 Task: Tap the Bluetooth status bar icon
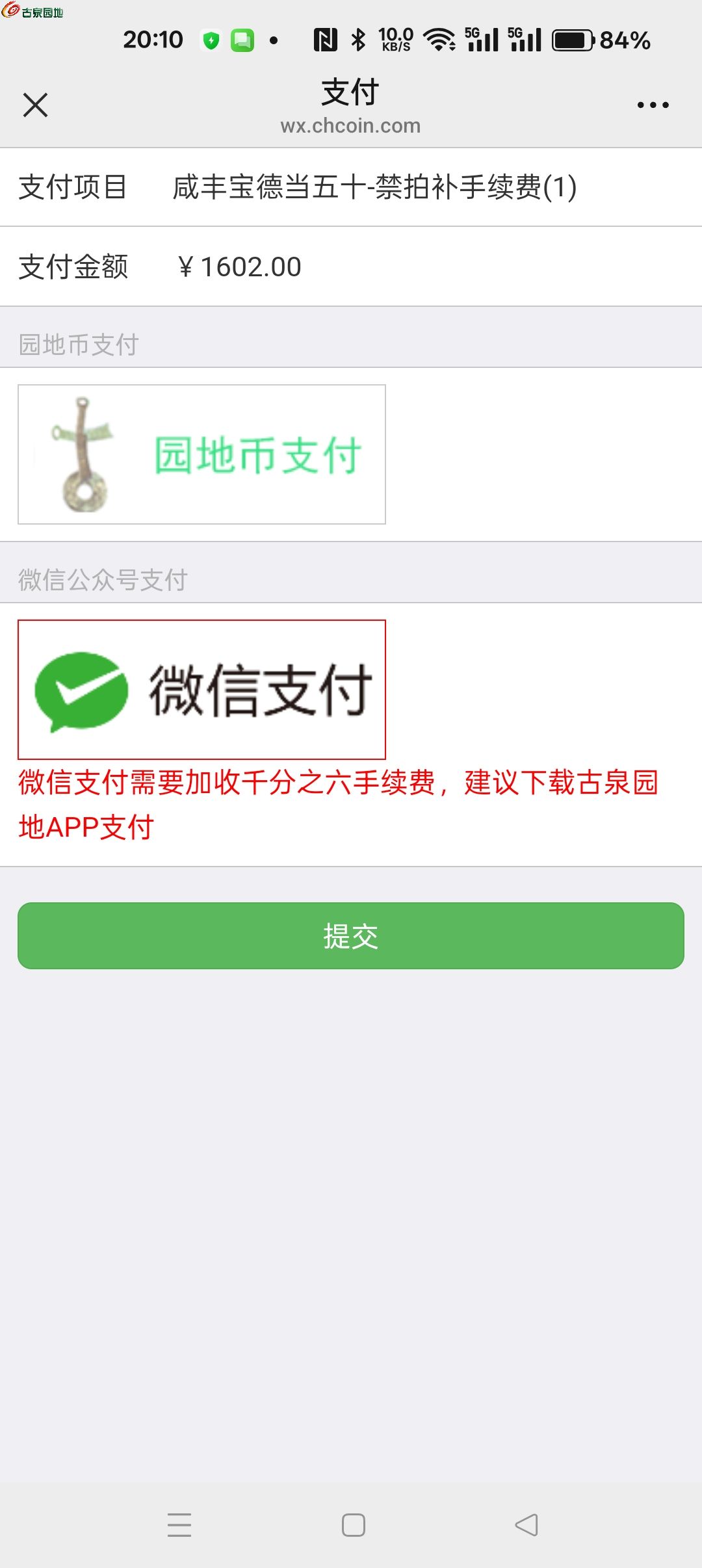359,39
